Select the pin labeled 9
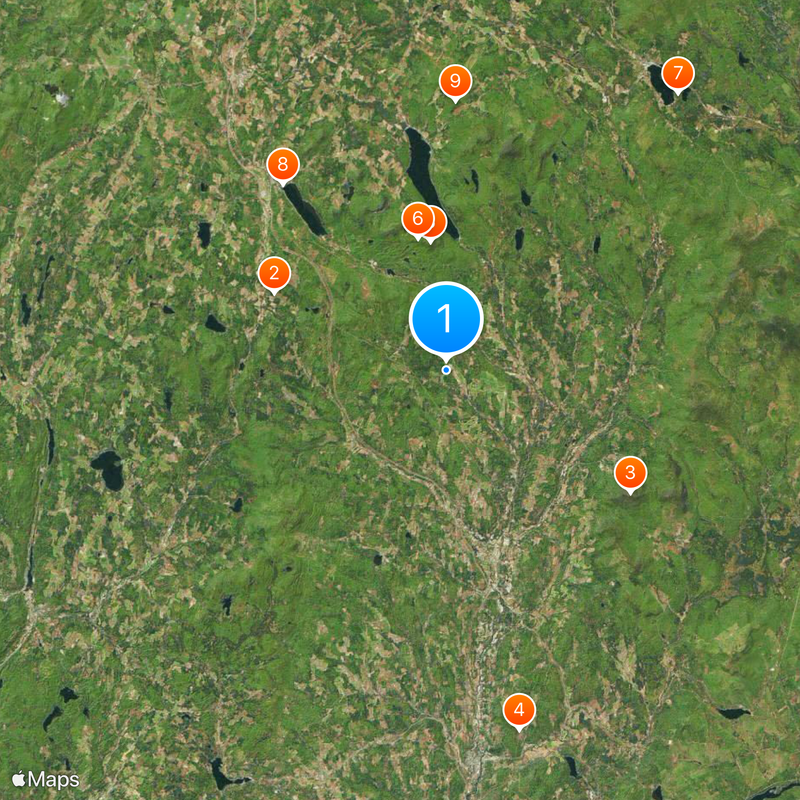 point(456,81)
